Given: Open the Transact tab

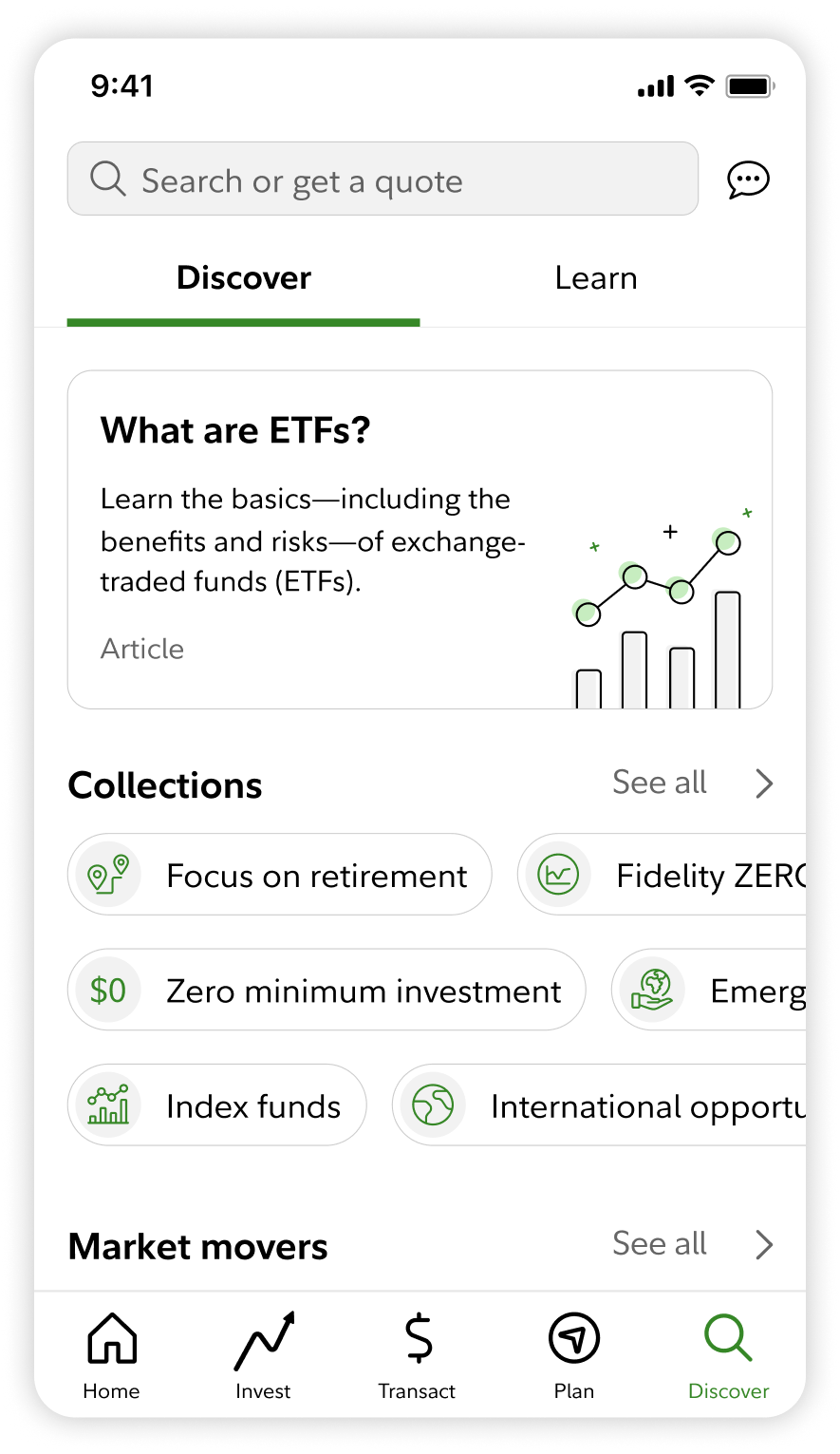Looking at the screenshot, I should 417,1356.
